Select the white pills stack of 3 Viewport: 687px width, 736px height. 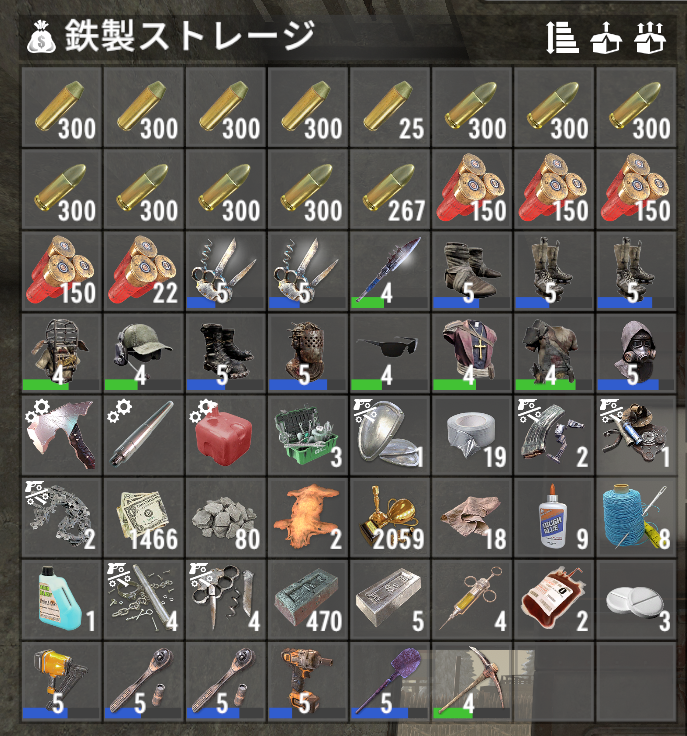pyautogui.click(x=636, y=600)
